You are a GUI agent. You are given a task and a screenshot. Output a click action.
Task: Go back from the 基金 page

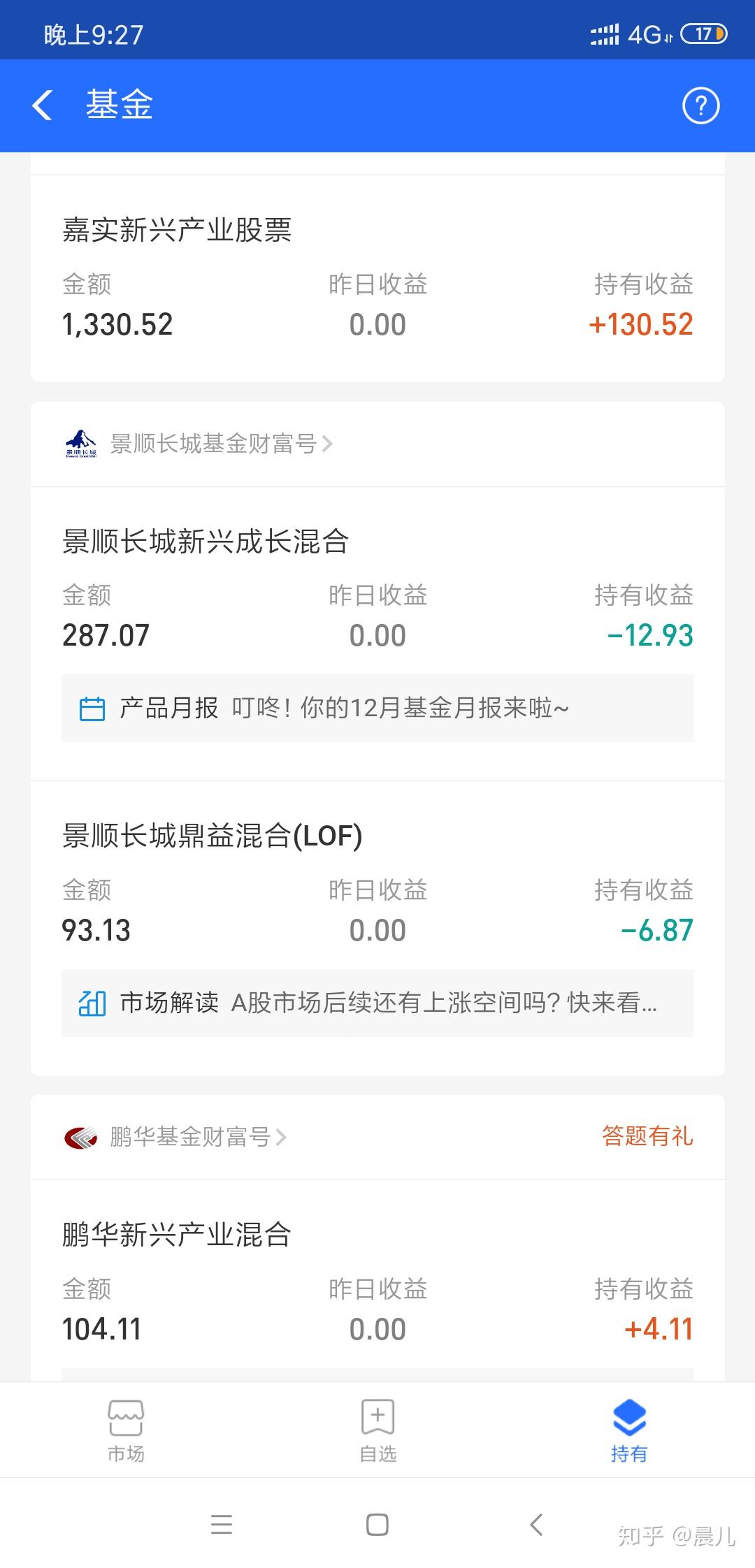pos(43,106)
